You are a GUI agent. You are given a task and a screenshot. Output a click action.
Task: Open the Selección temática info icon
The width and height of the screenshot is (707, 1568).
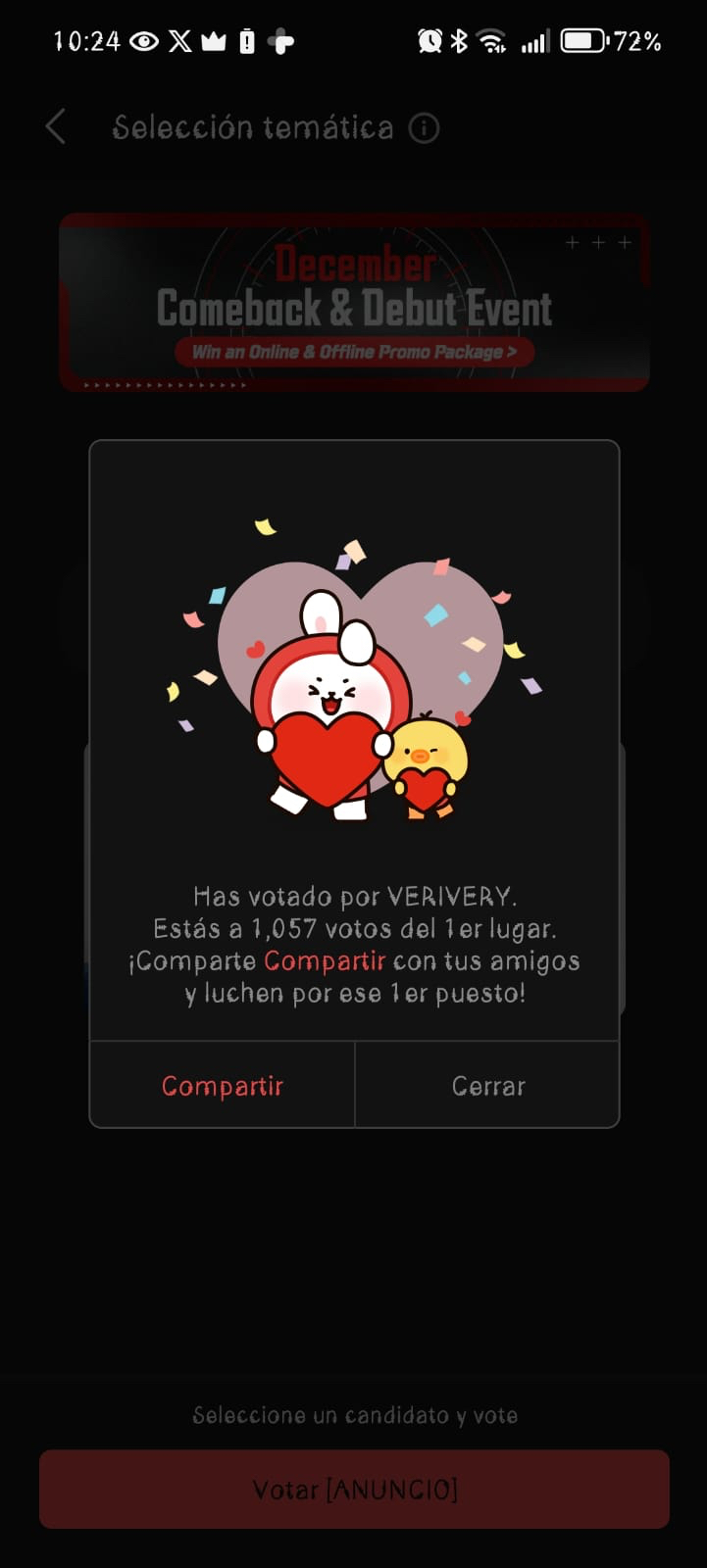pyautogui.click(x=424, y=126)
